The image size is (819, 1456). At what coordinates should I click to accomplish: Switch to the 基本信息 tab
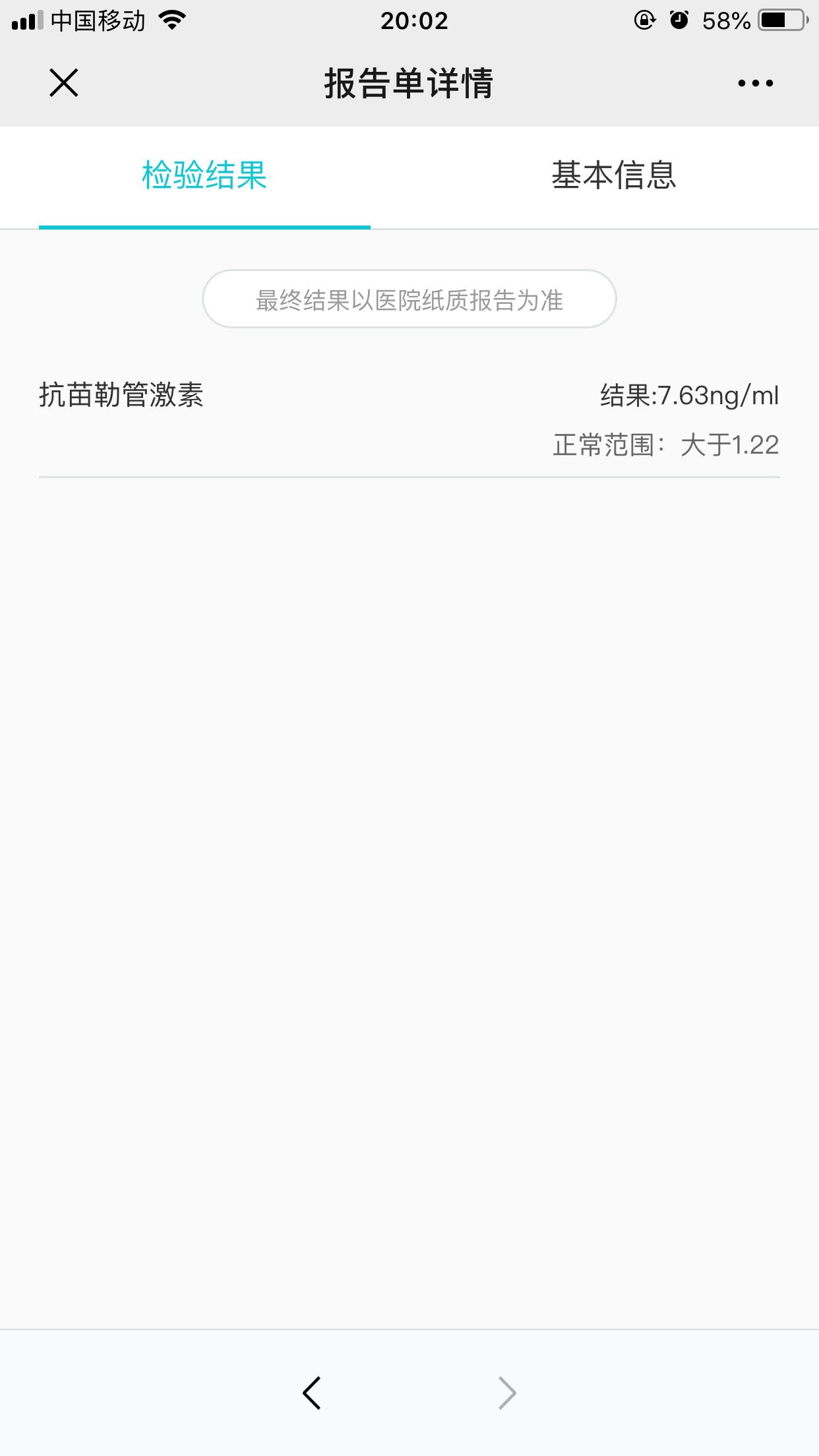(614, 175)
